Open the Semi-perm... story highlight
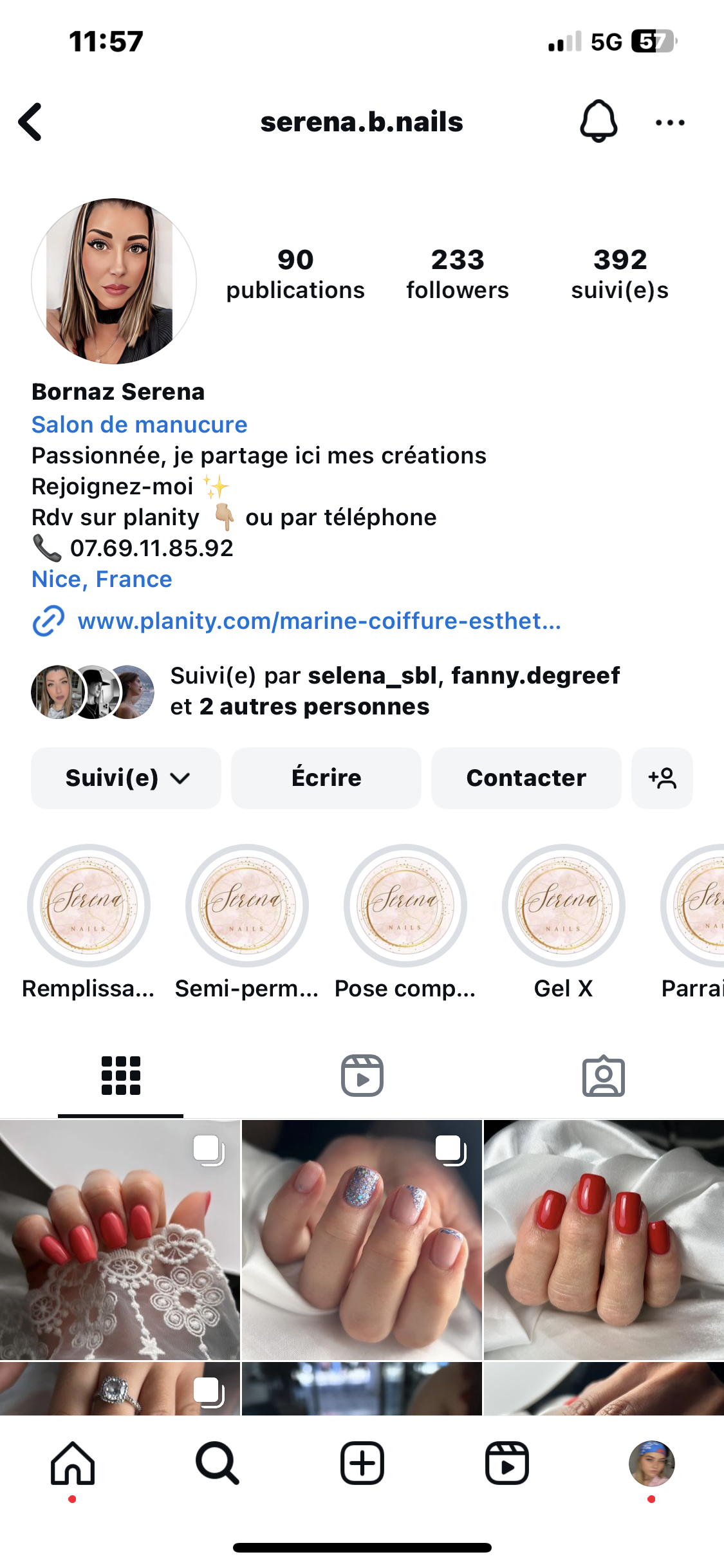The image size is (724, 1568). pyautogui.click(x=247, y=905)
